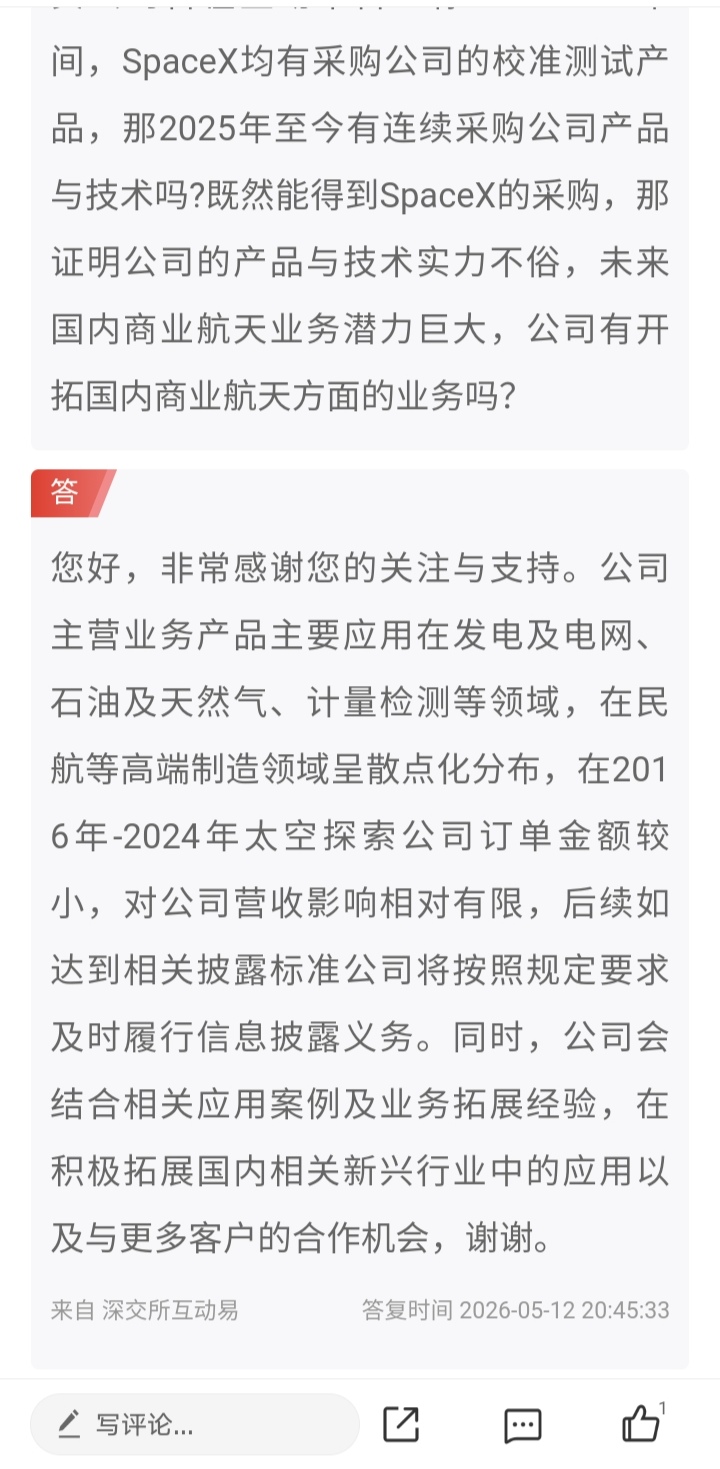Open the write comment field
Viewport: 720px width, 1469px height.
[195, 1423]
